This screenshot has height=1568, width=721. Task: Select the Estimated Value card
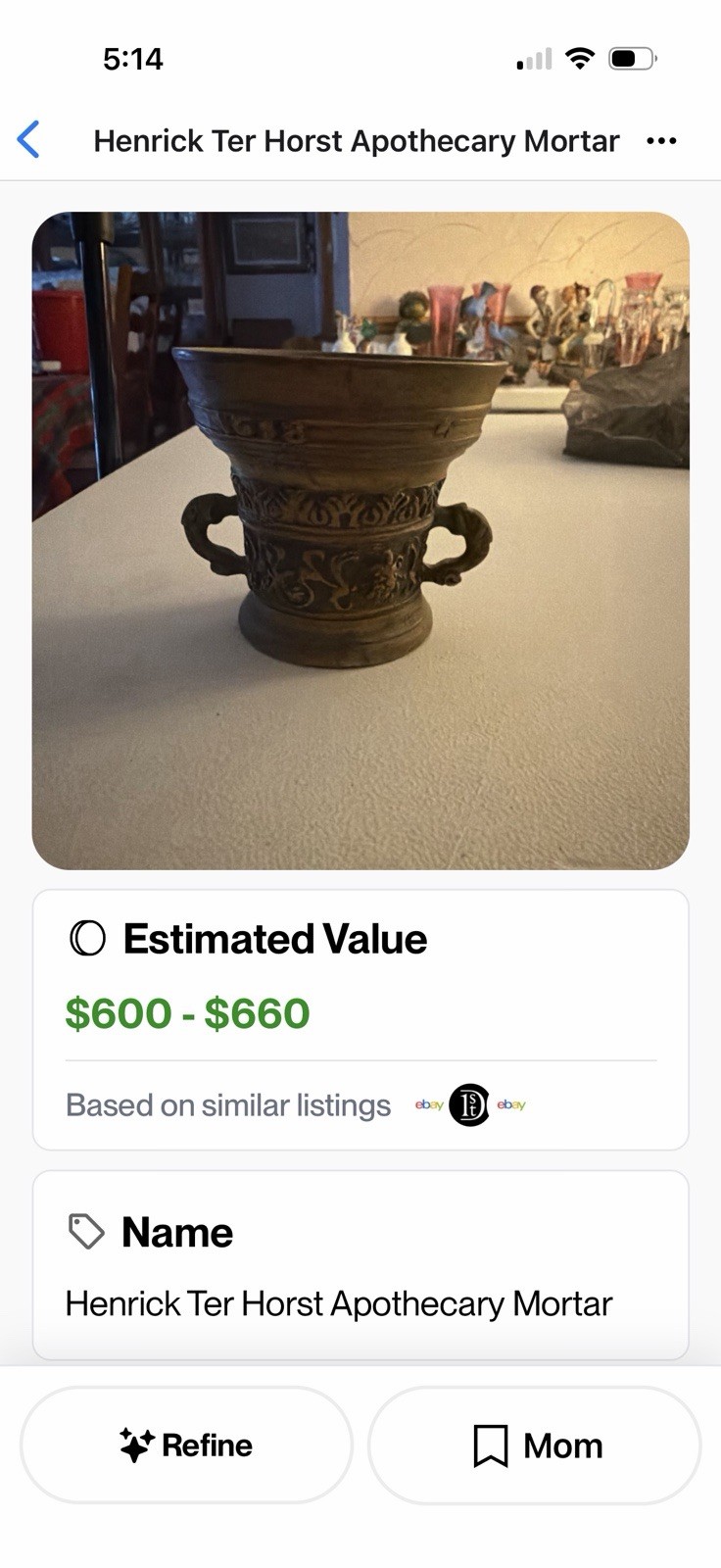pos(360,1019)
